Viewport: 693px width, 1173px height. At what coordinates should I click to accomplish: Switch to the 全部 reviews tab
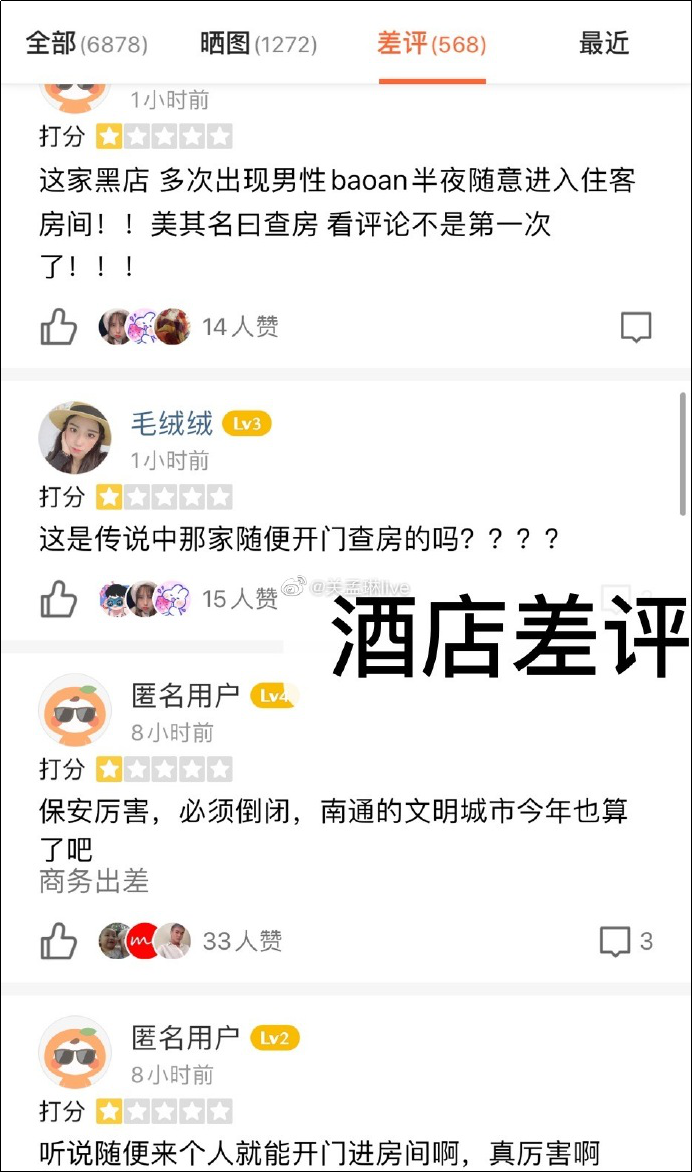pyautogui.click(x=86, y=43)
